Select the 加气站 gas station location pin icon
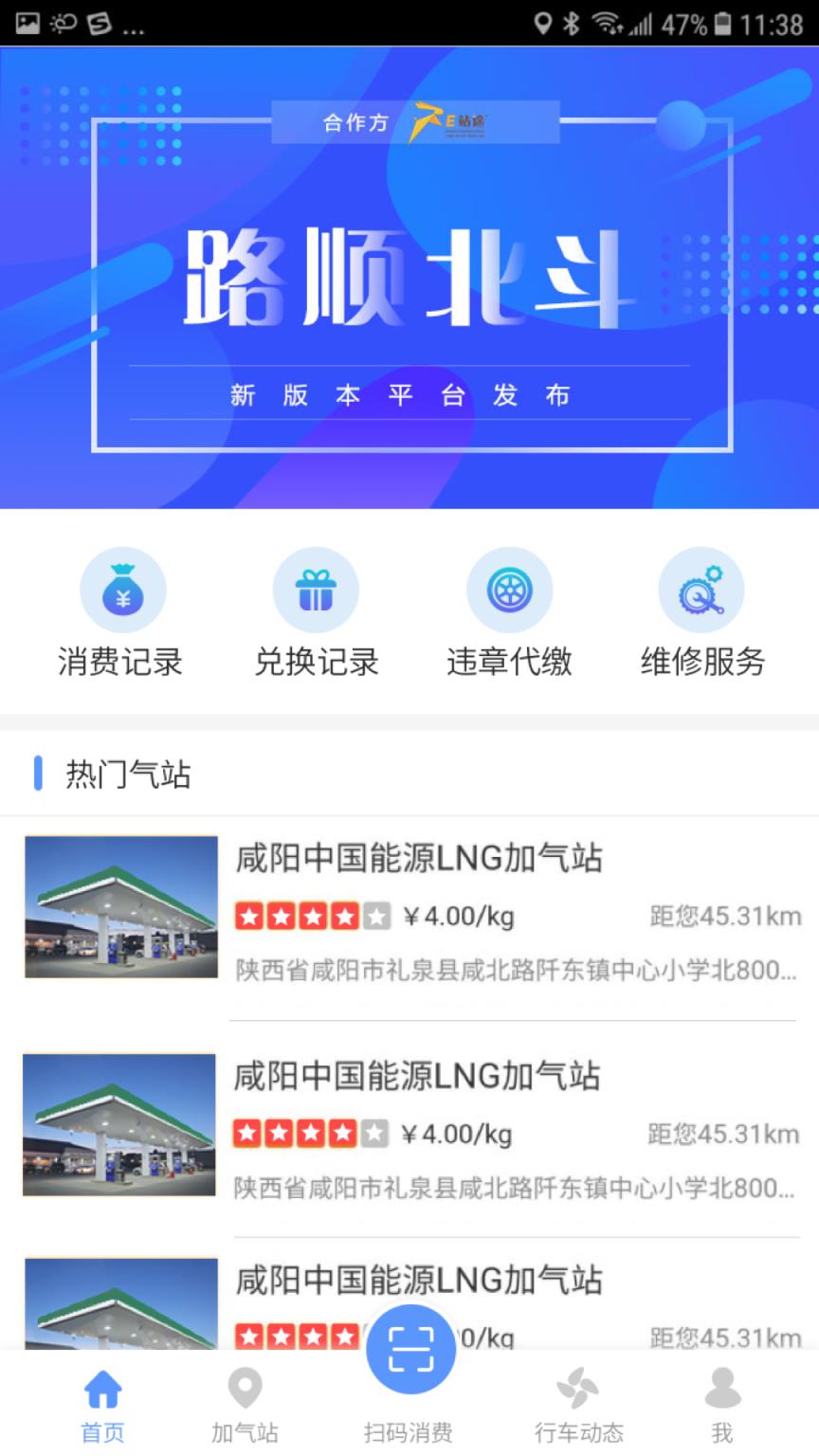Viewport: 819px width, 1456px height. (246, 1388)
